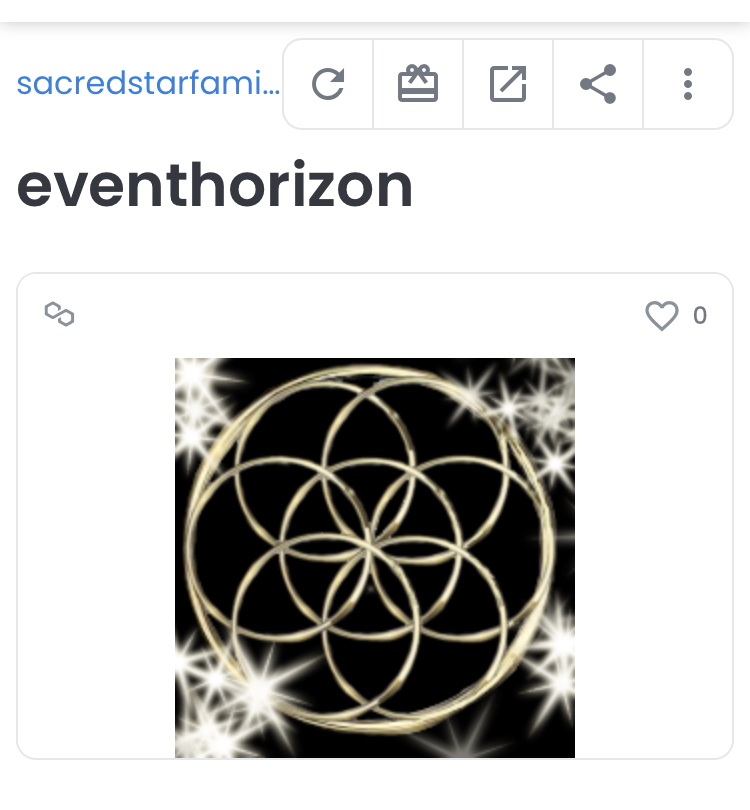Tap the Polygon chain icon
The width and height of the screenshot is (750, 810).
point(60,315)
